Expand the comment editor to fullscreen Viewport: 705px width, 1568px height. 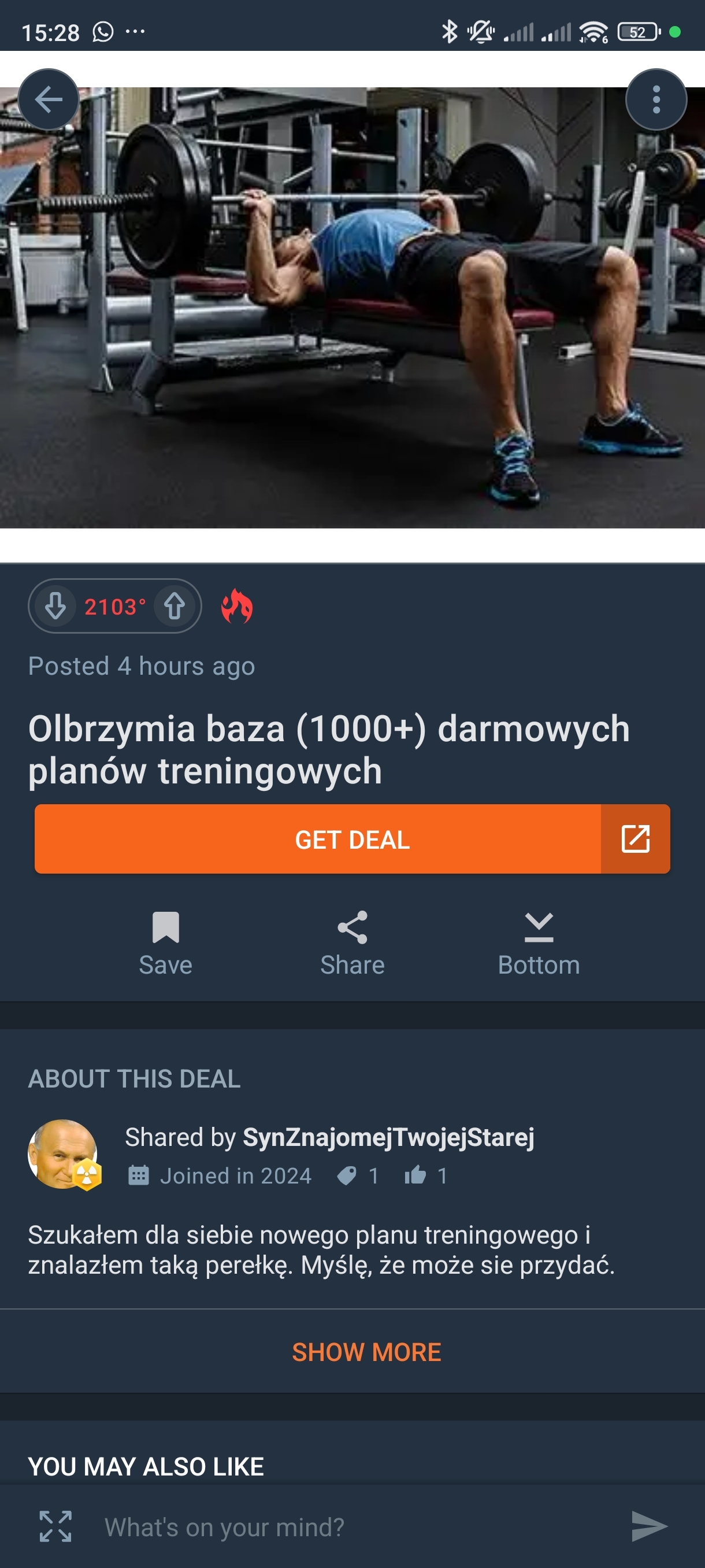pyautogui.click(x=55, y=1526)
